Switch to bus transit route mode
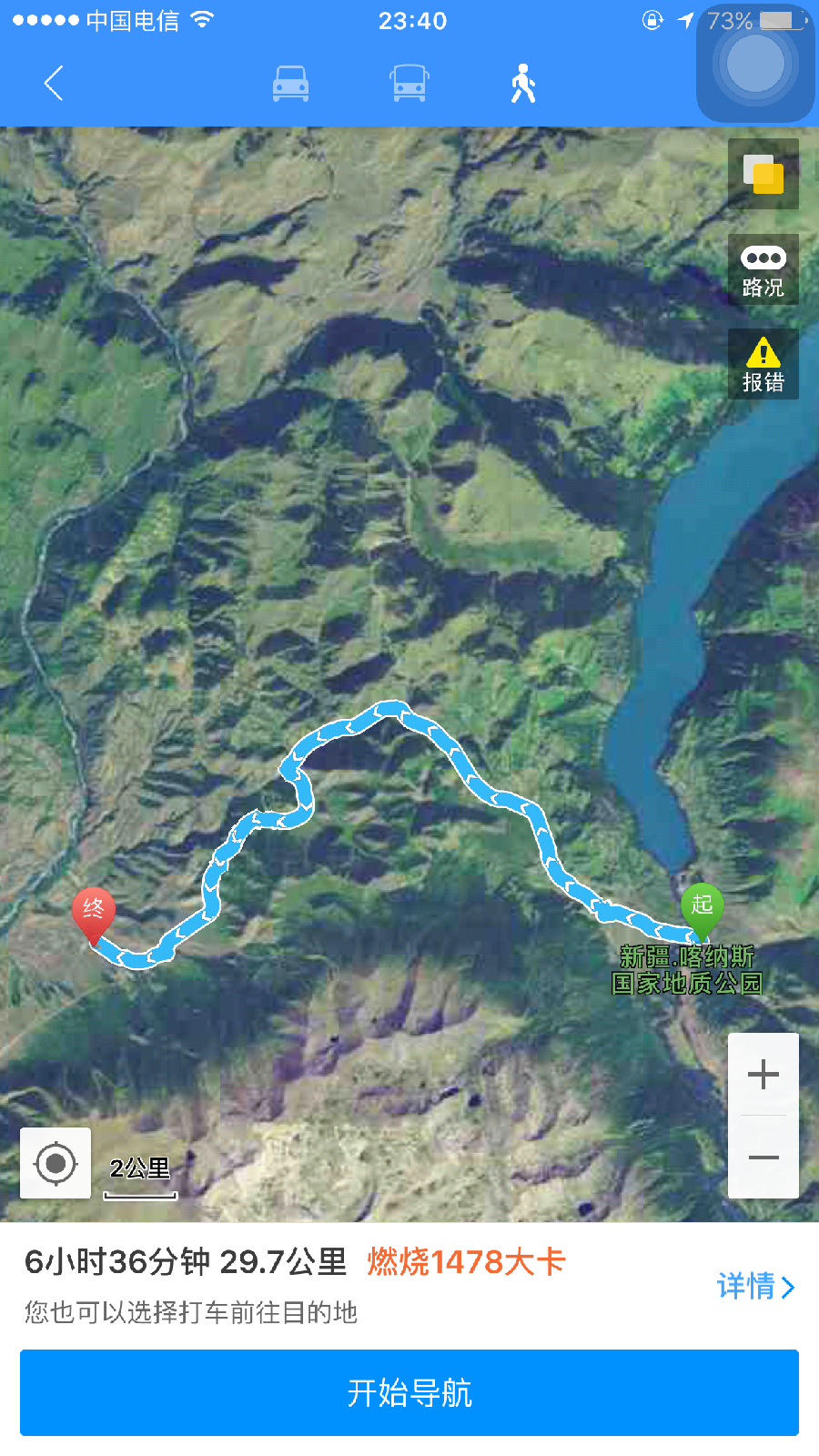This screenshot has width=819, height=1456. tap(409, 84)
